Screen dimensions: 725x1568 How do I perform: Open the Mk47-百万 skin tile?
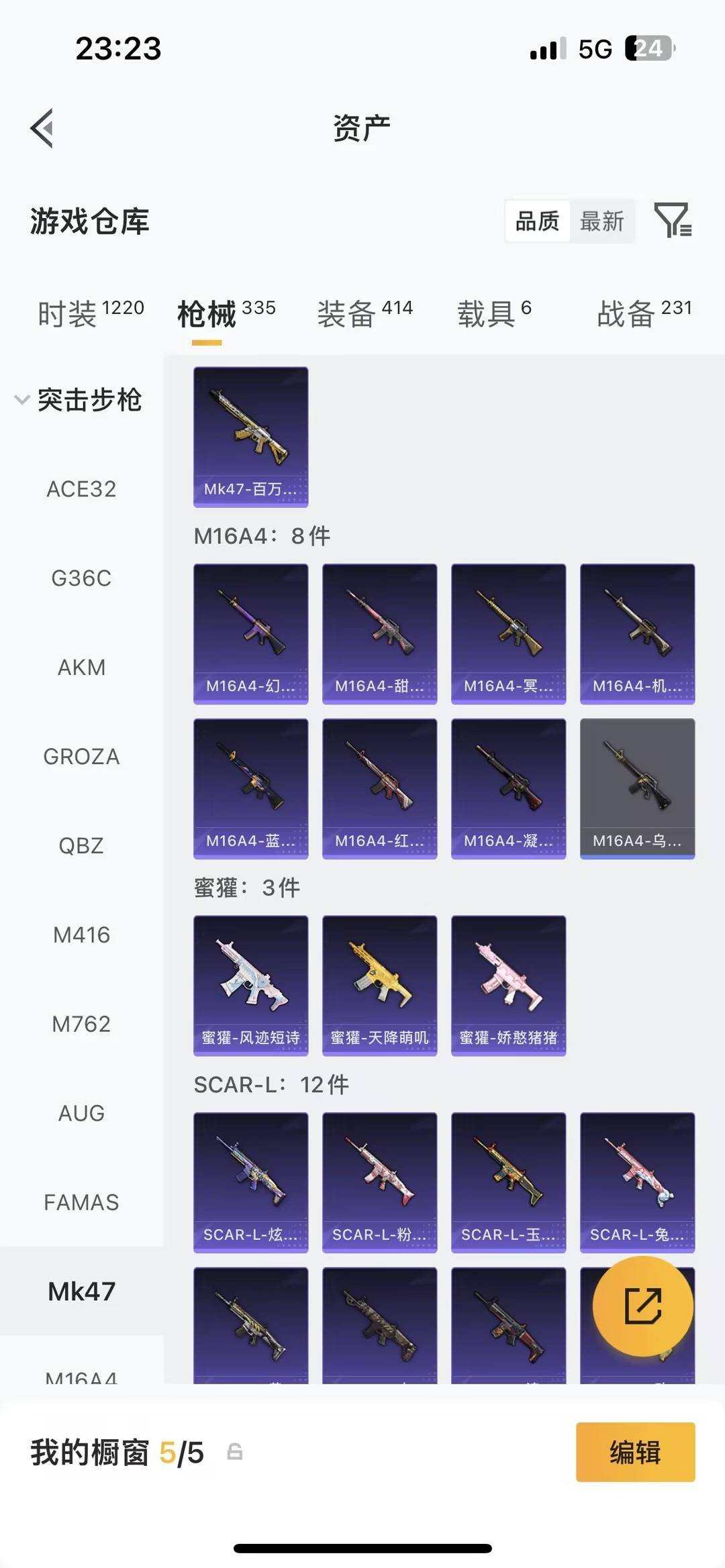[x=250, y=437]
